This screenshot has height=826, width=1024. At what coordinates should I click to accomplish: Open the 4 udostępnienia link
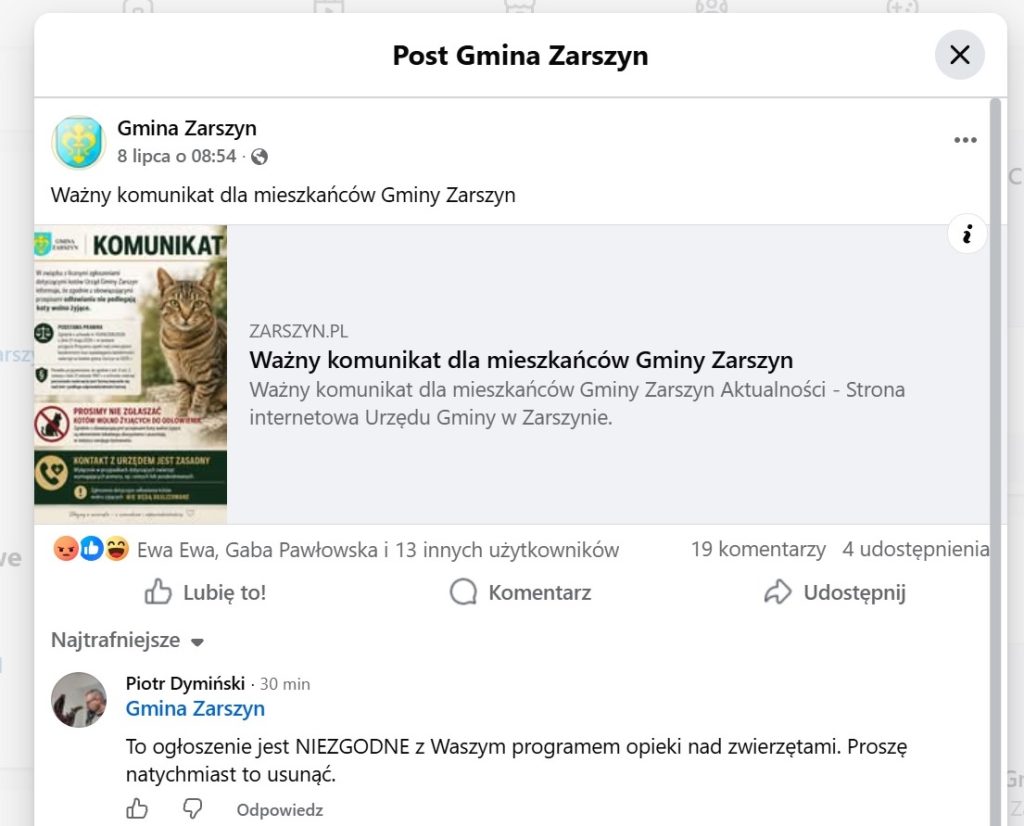coord(916,549)
